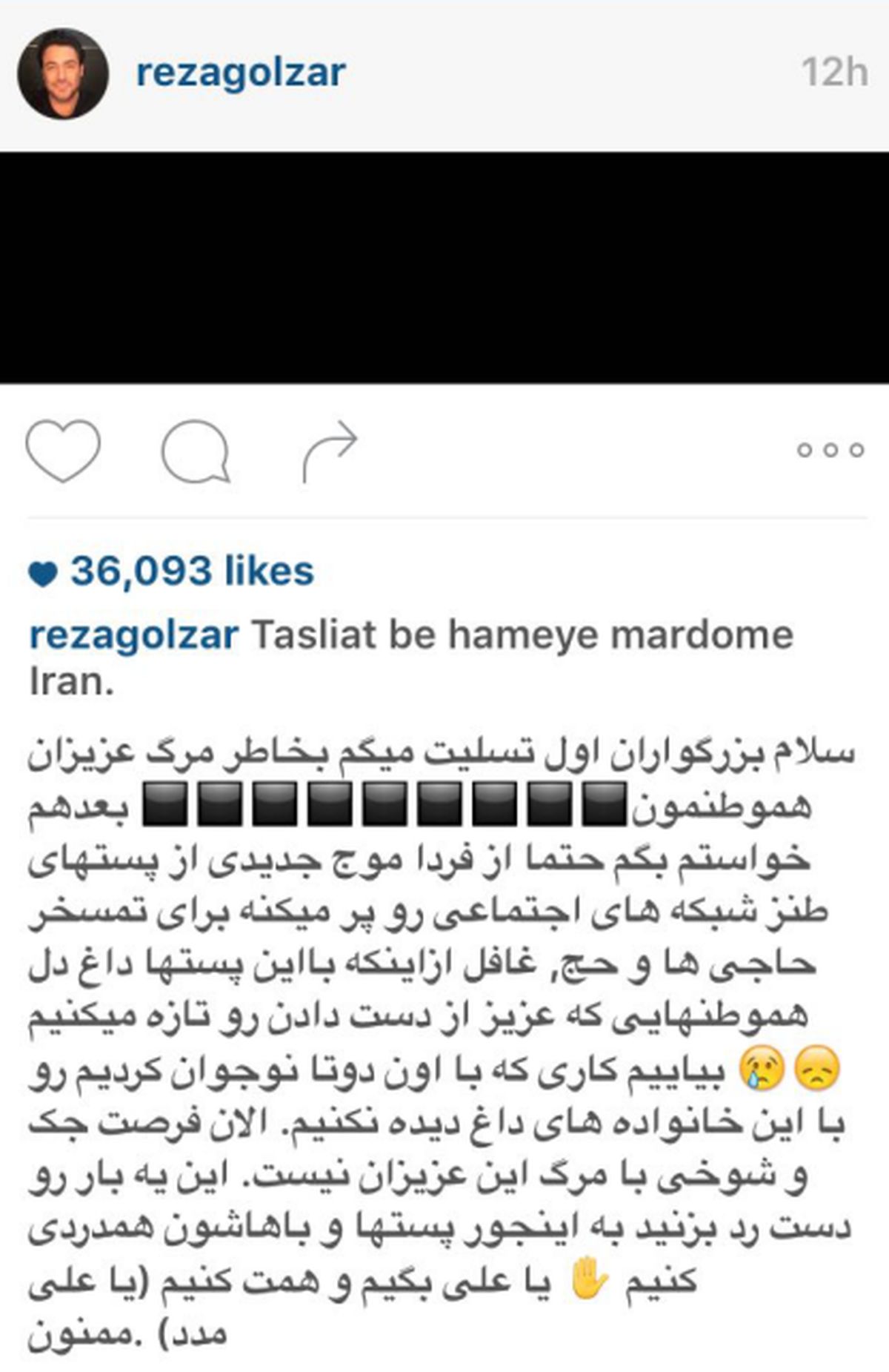Open rezagolzar's profile picture
Viewport: 889px width, 1372px height.
coord(63,73)
